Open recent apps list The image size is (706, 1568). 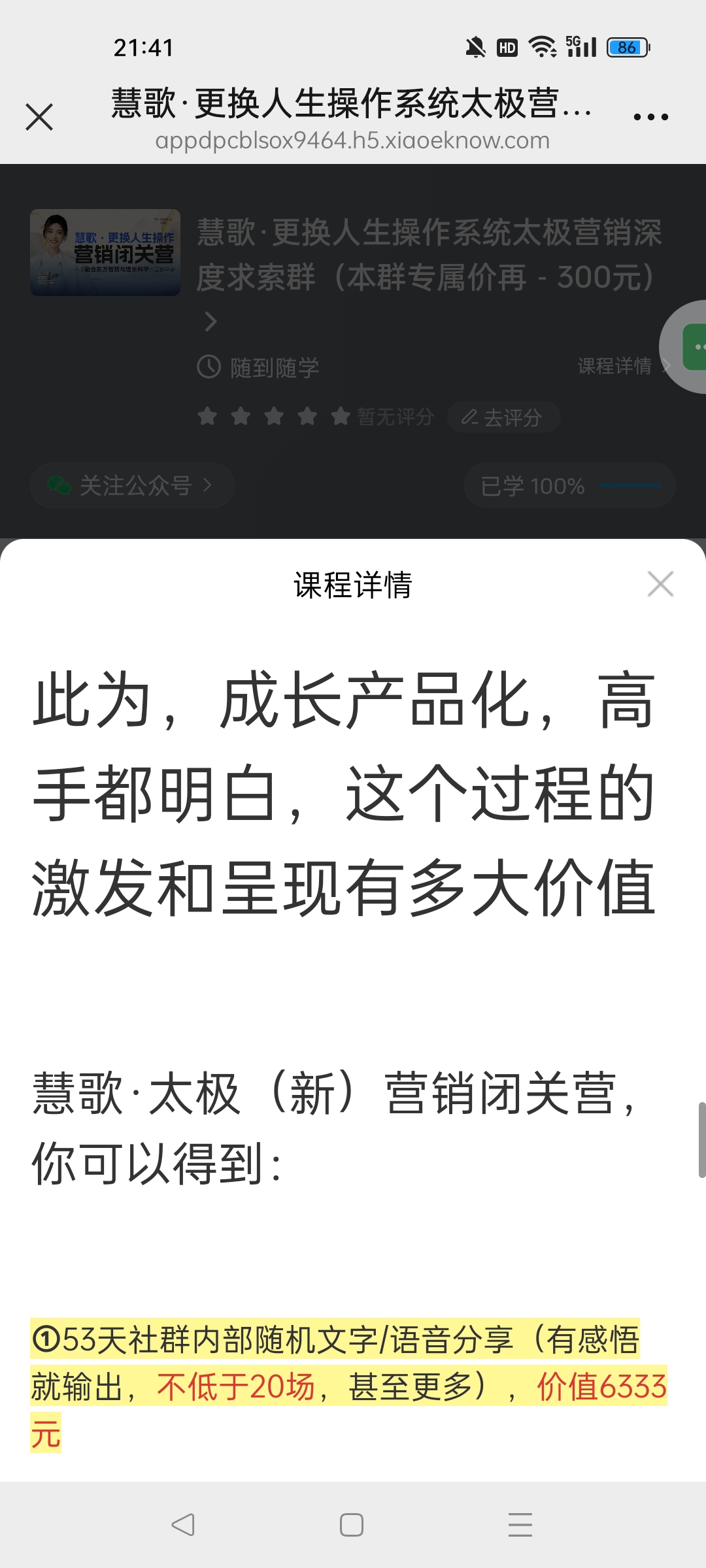tap(520, 1525)
